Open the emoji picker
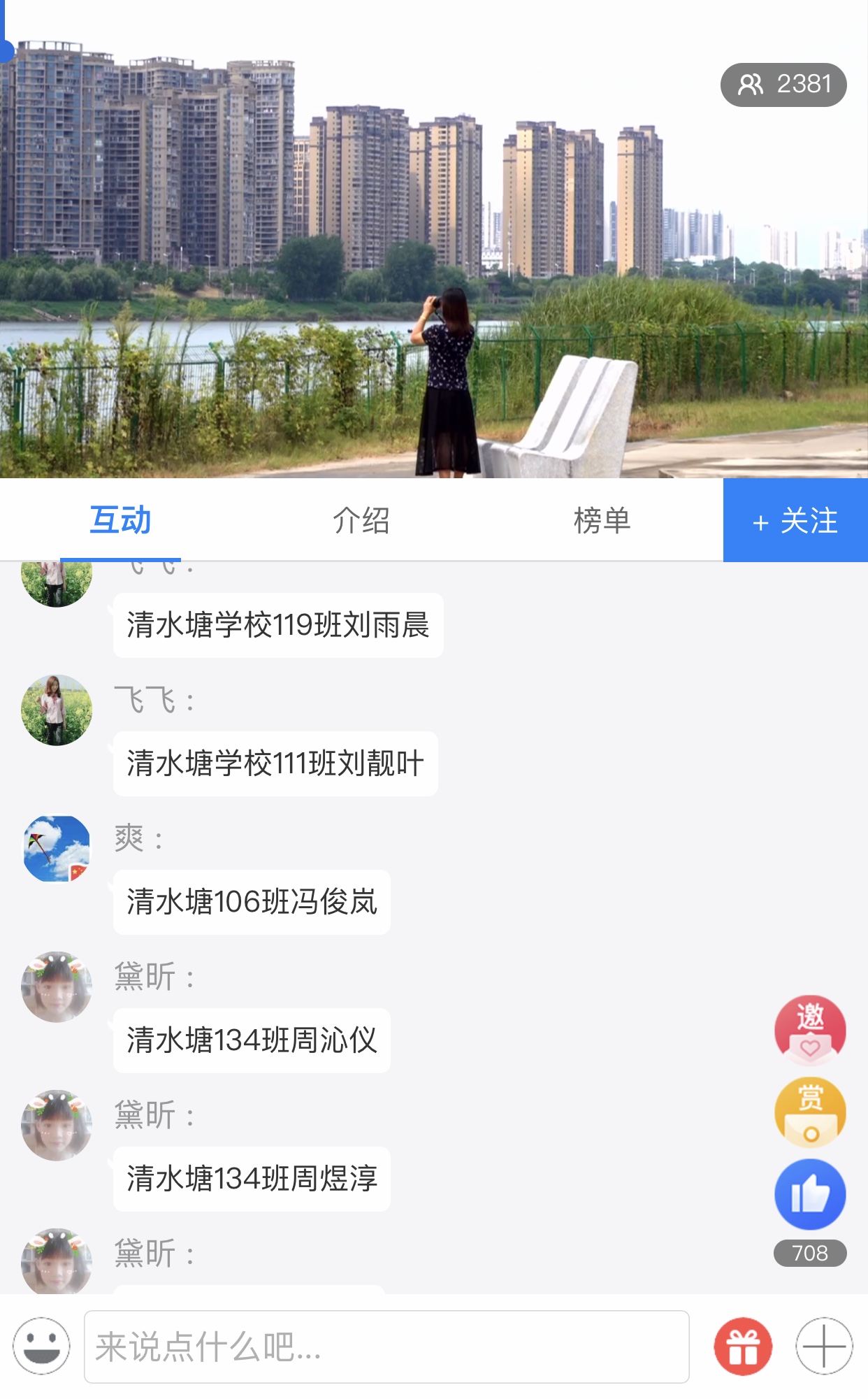 click(x=42, y=1347)
